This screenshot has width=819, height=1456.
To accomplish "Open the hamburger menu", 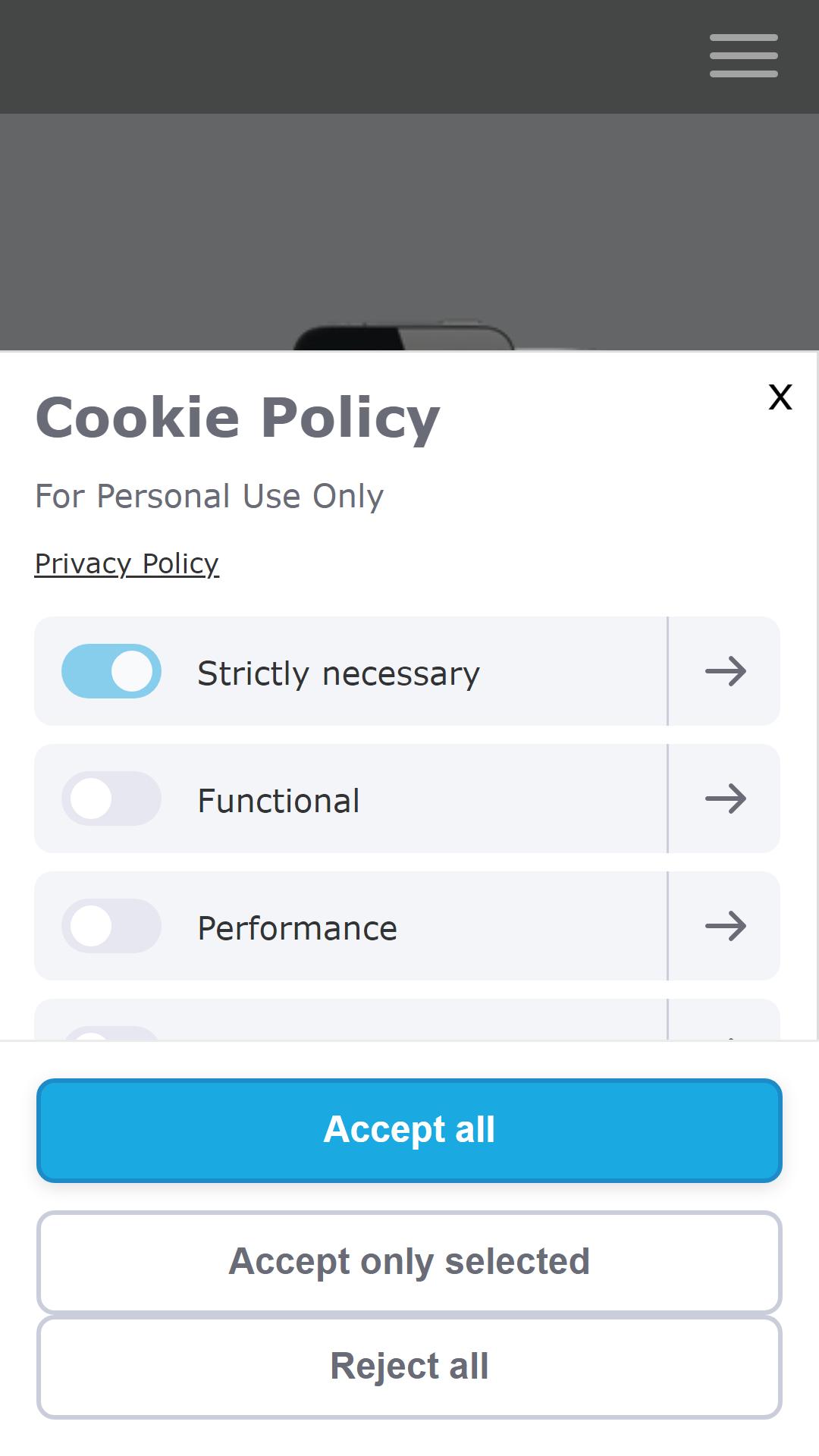I will click(x=743, y=55).
